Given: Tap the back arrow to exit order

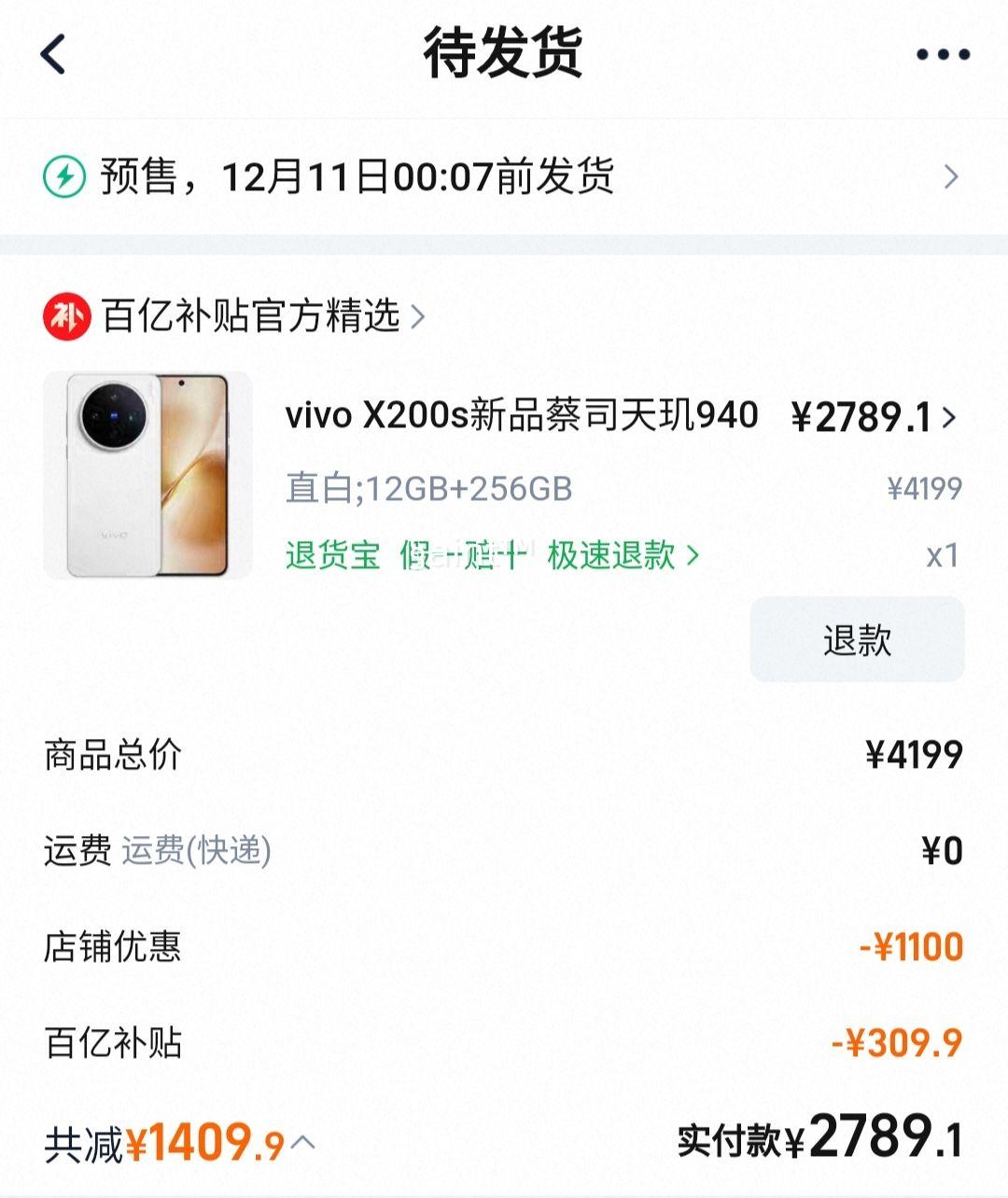Looking at the screenshot, I should point(53,55).
